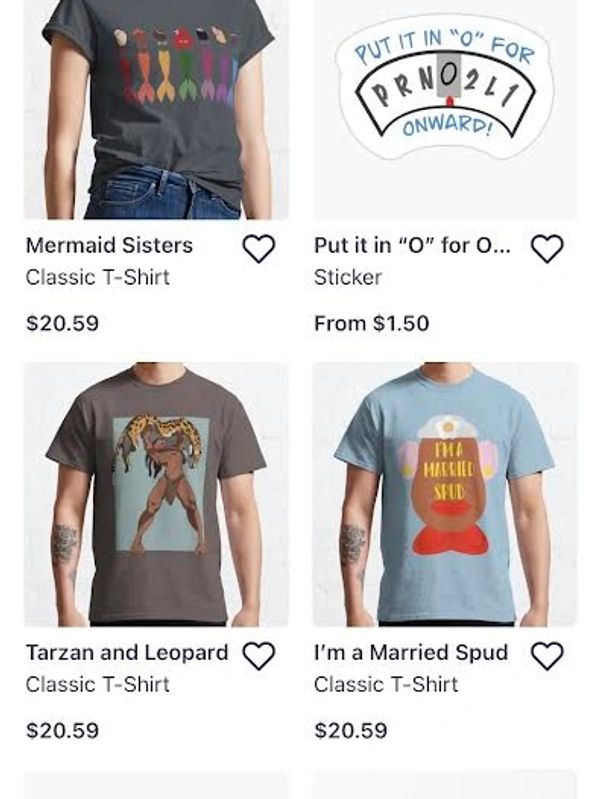Open the I'm a Married Spud product image

click(x=445, y=494)
